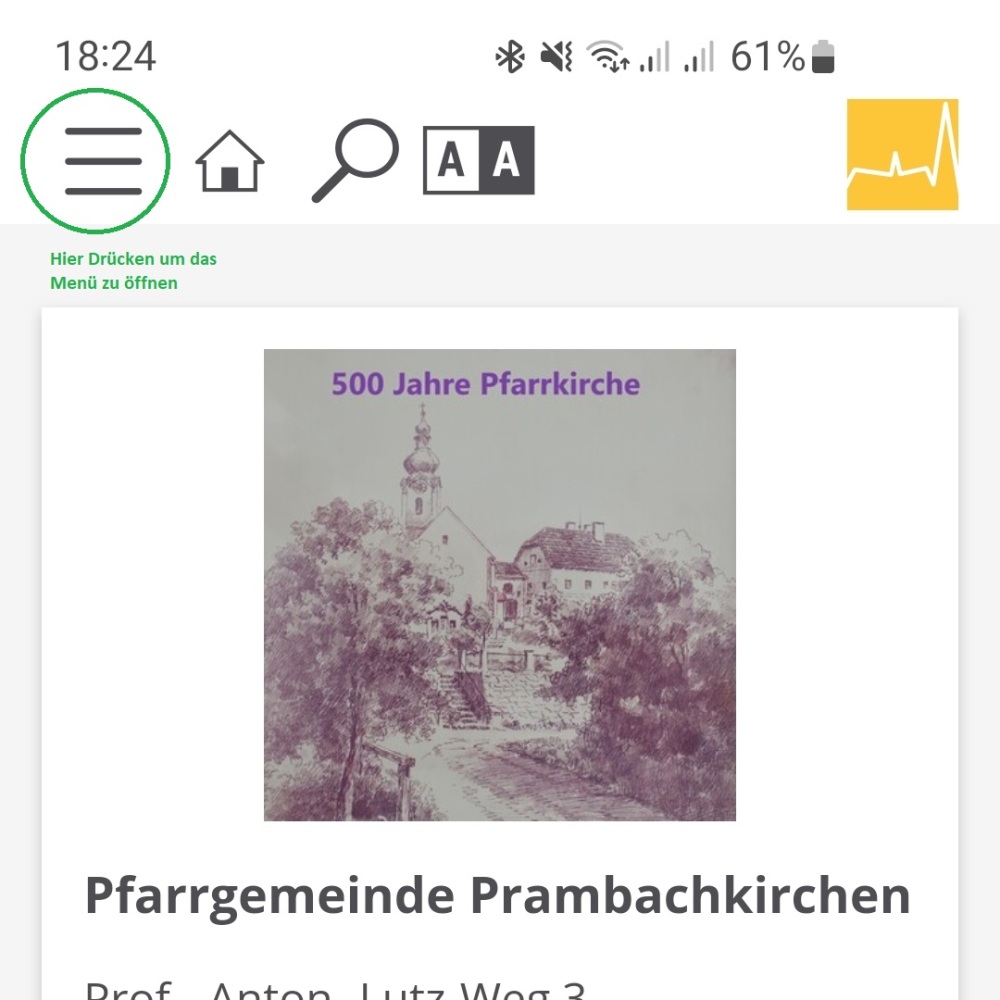The width and height of the screenshot is (1000, 1000).
Task: Open search with the magnifier icon
Action: click(355, 160)
